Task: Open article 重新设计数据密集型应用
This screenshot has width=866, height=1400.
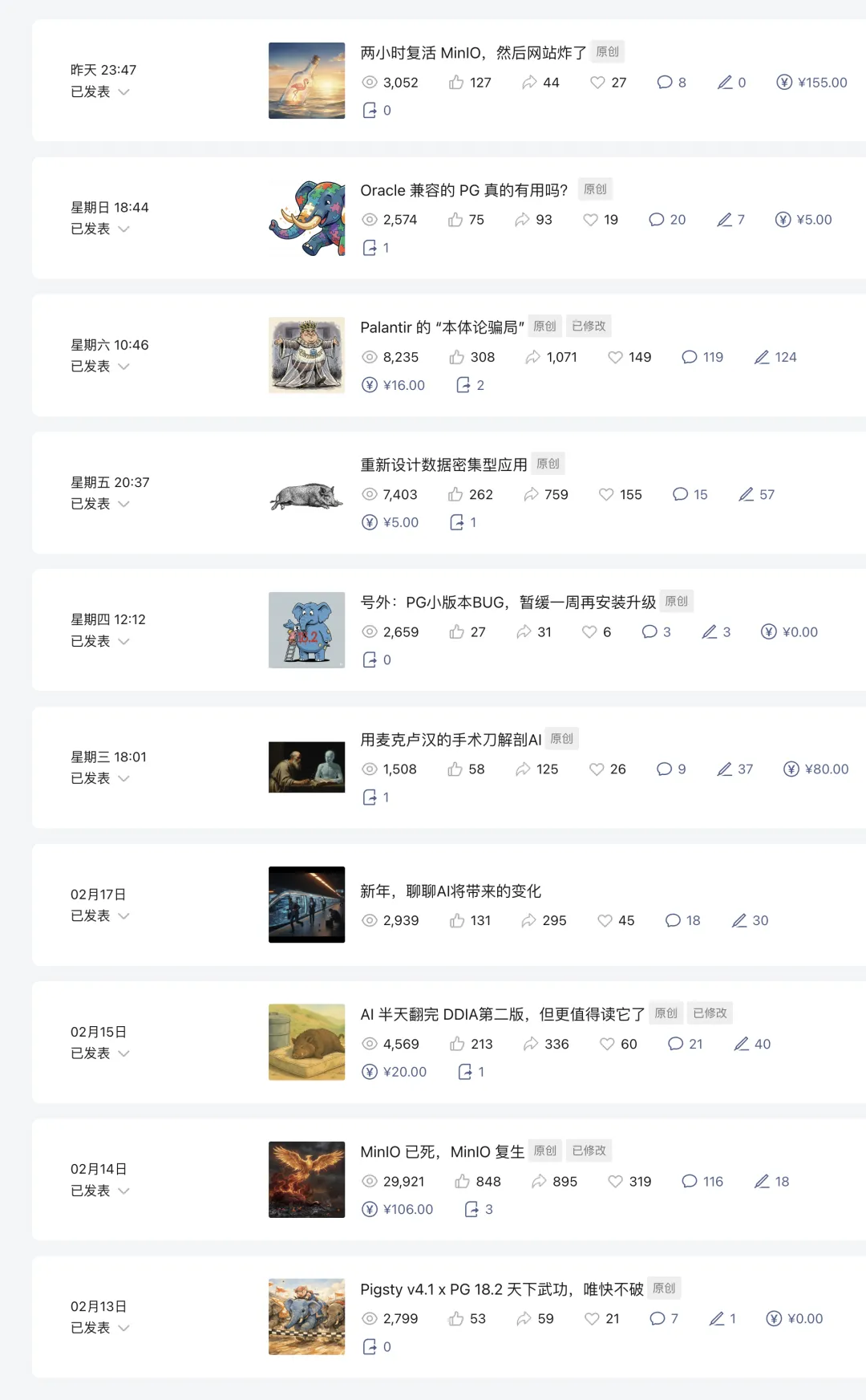Action: coord(443,465)
